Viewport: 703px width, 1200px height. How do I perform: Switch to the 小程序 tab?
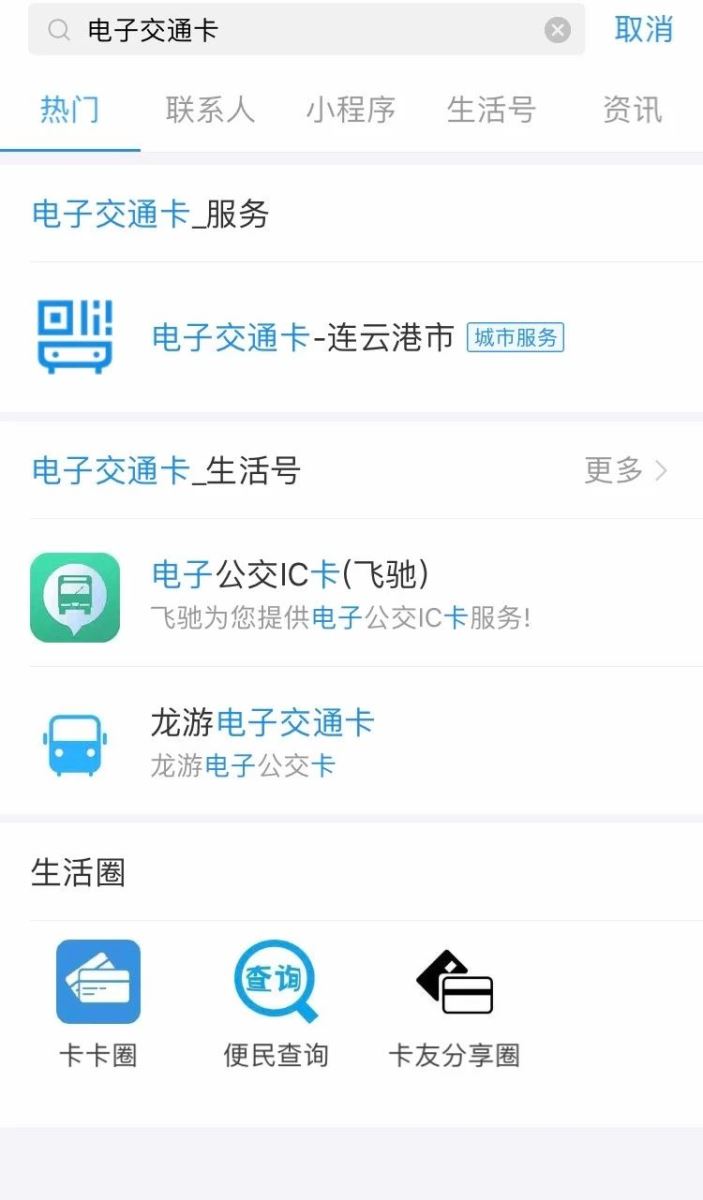click(350, 109)
